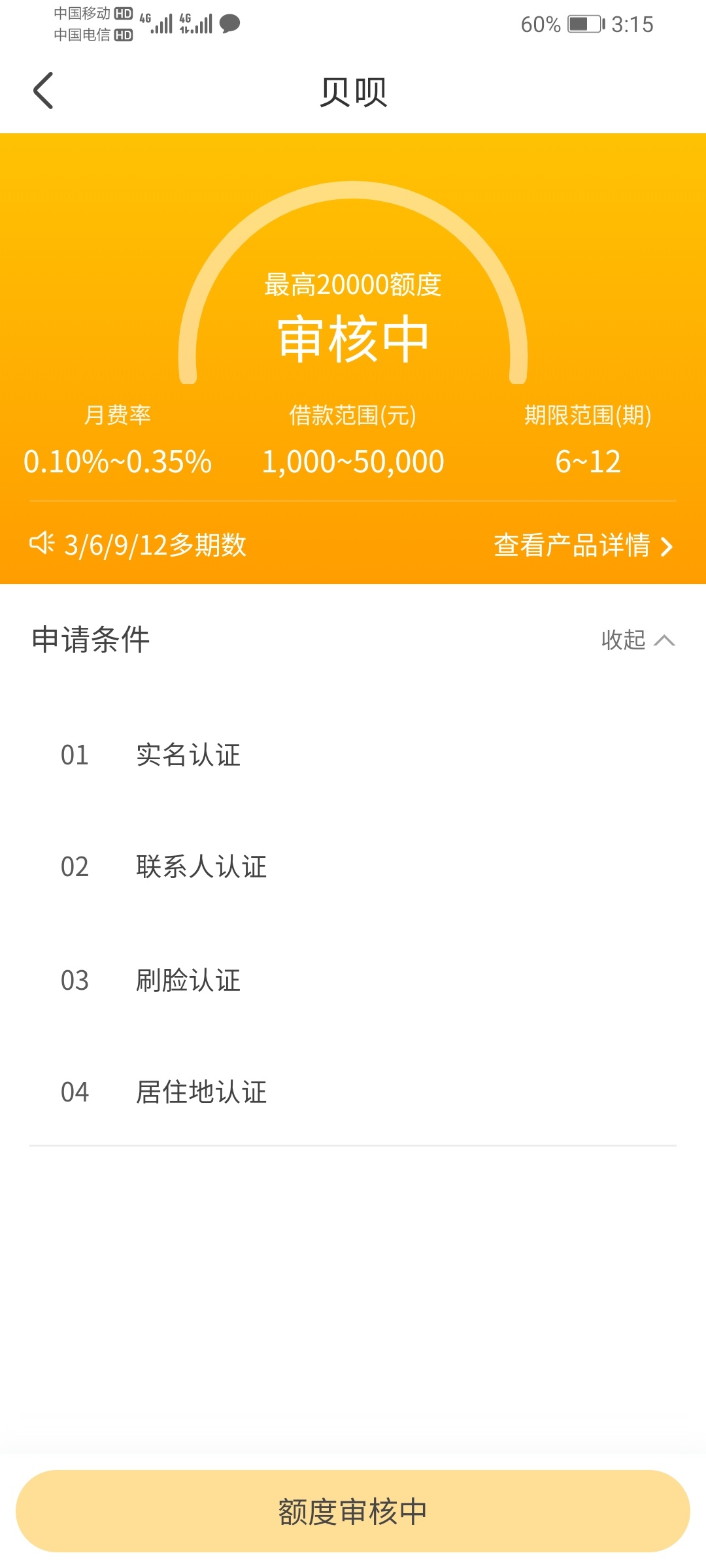Select the 刷脸认证 row
The width and height of the screenshot is (706, 1568).
tap(353, 980)
